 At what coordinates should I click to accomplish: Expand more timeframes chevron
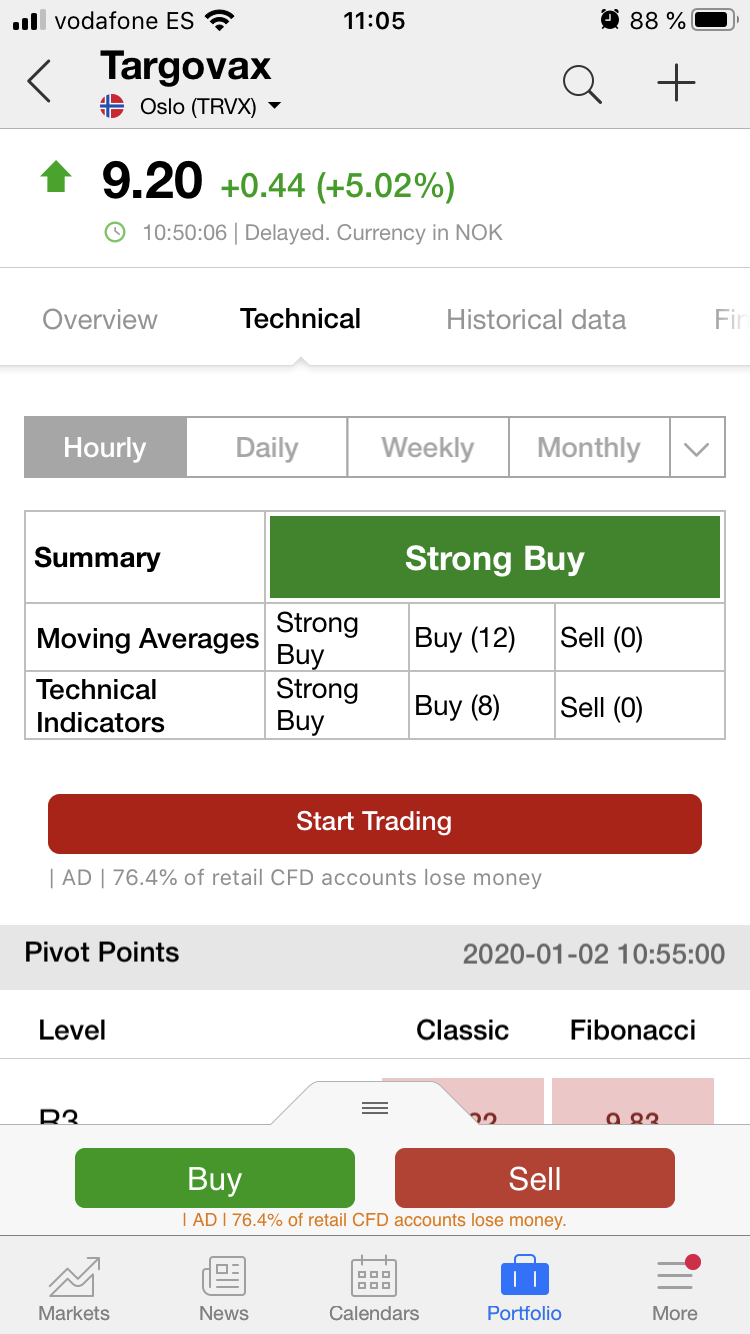click(697, 448)
